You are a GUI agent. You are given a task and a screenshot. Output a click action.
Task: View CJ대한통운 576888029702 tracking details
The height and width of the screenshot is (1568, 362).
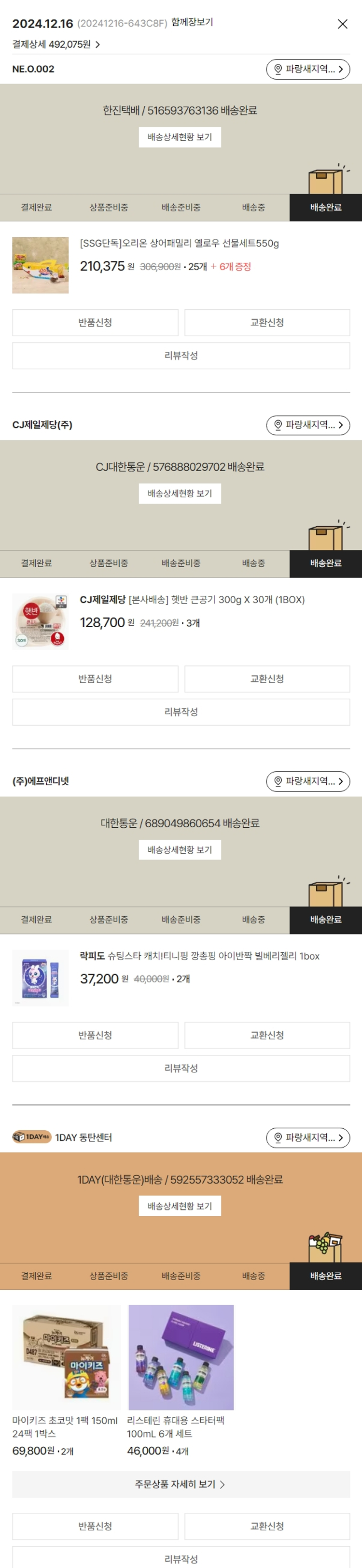point(180,493)
